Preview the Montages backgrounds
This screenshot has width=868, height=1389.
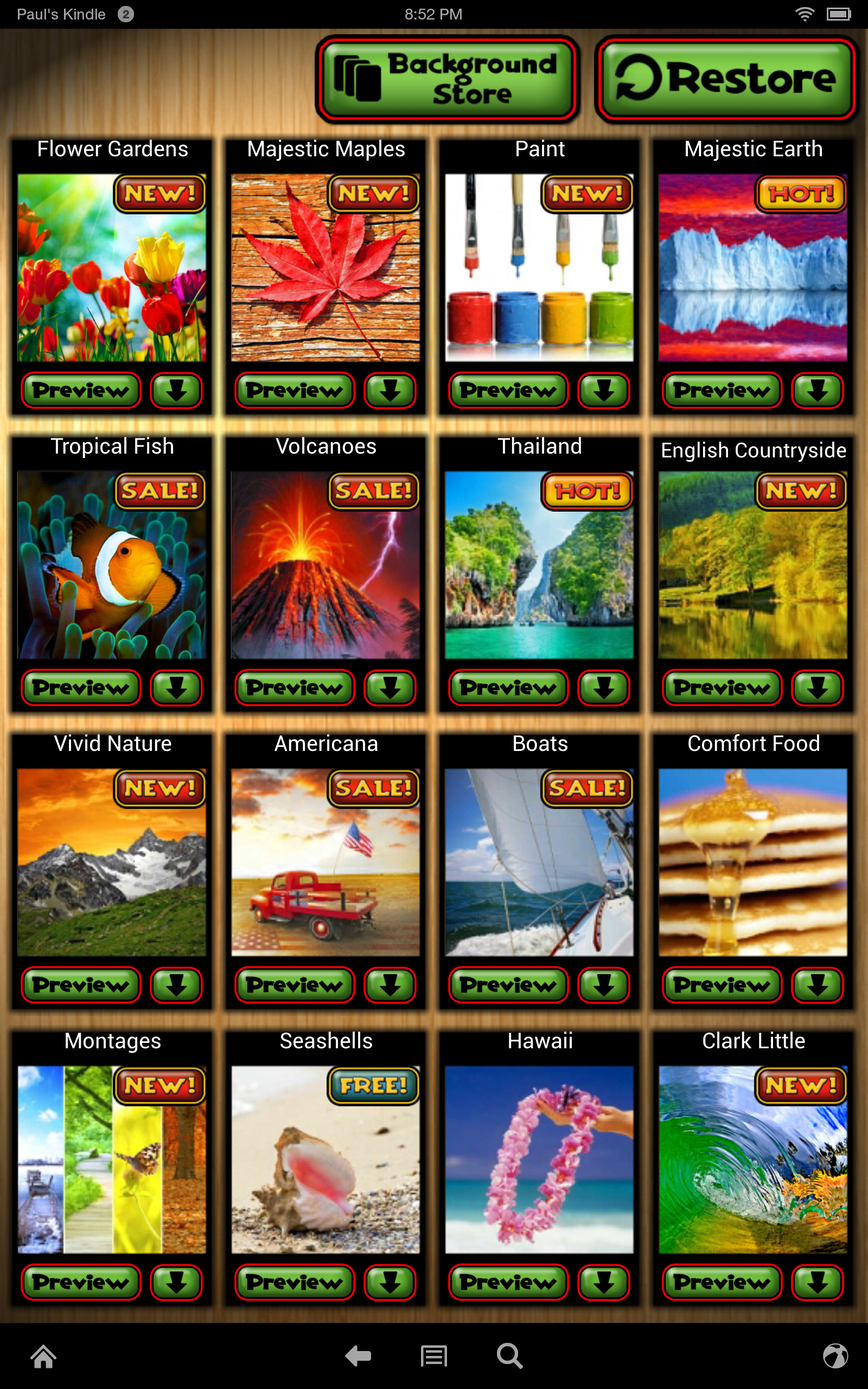[80, 1282]
